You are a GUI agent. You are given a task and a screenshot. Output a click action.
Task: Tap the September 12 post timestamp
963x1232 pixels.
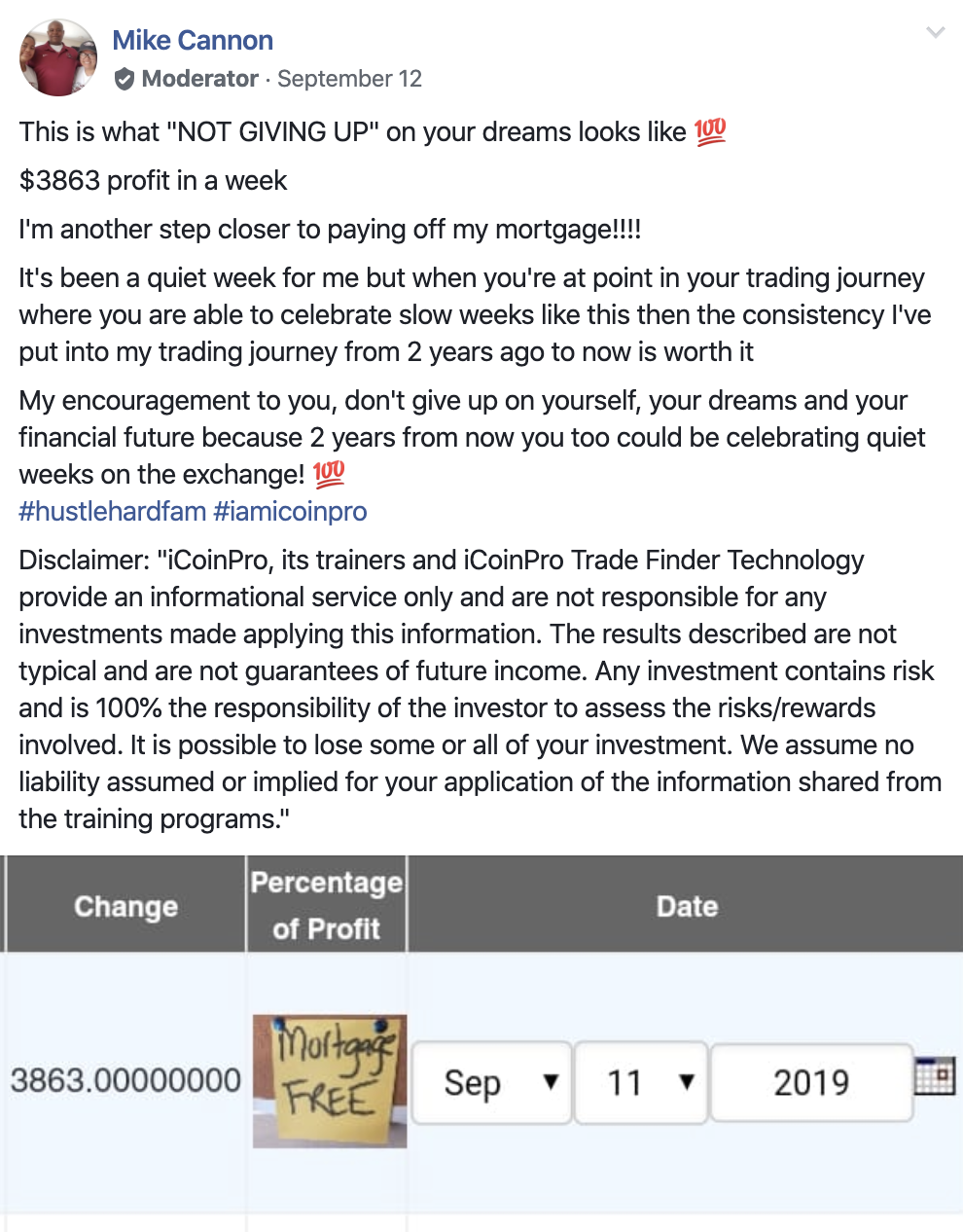click(x=349, y=79)
